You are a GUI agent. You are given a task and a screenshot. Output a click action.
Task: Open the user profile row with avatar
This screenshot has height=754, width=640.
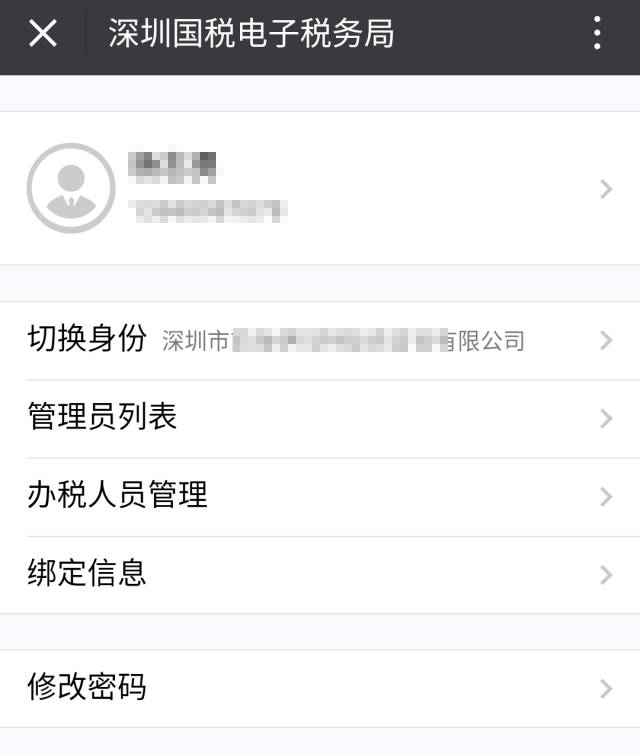(x=320, y=188)
